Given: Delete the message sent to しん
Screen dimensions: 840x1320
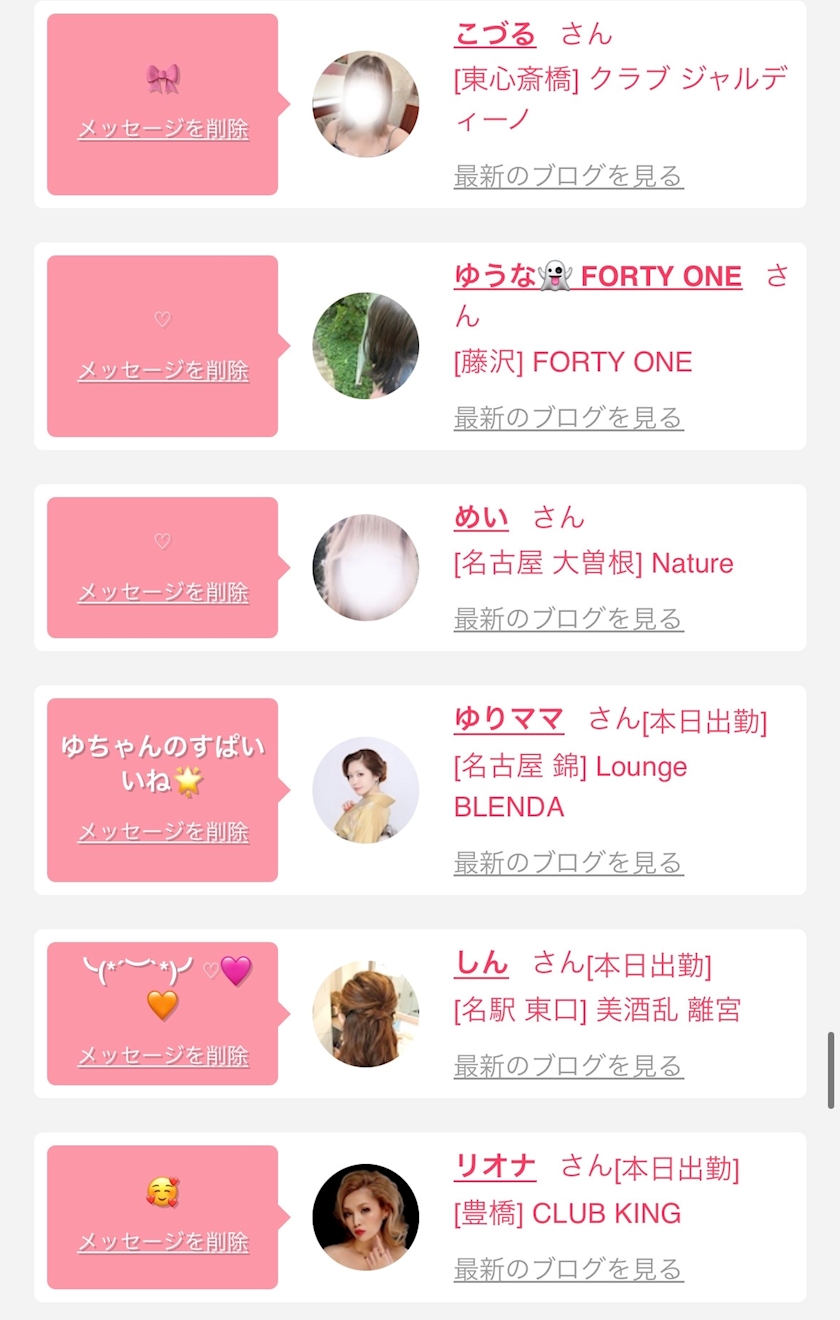Looking at the screenshot, I should coord(163,1056).
